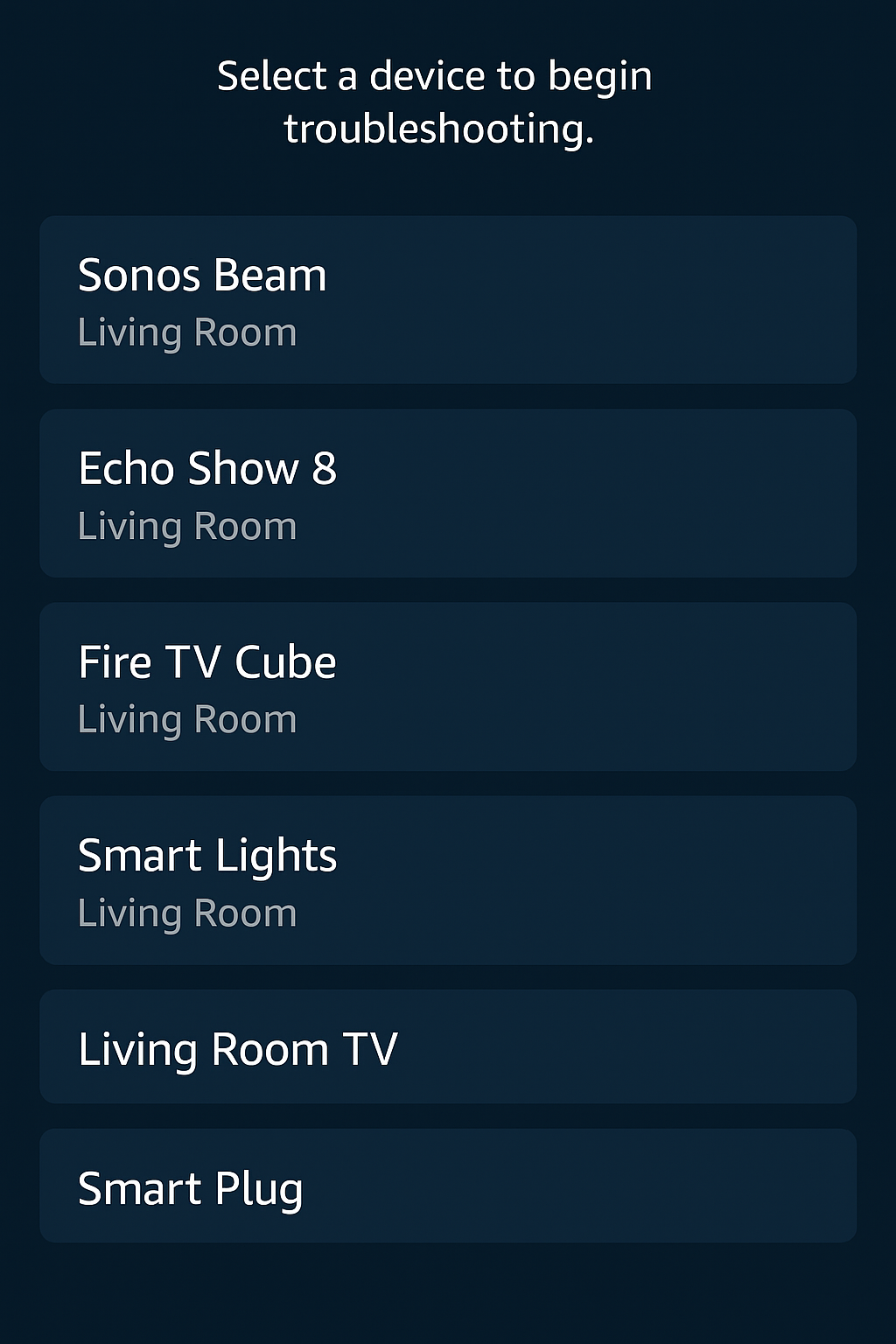Open troubleshooting for Living Room TV

tap(448, 1046)
